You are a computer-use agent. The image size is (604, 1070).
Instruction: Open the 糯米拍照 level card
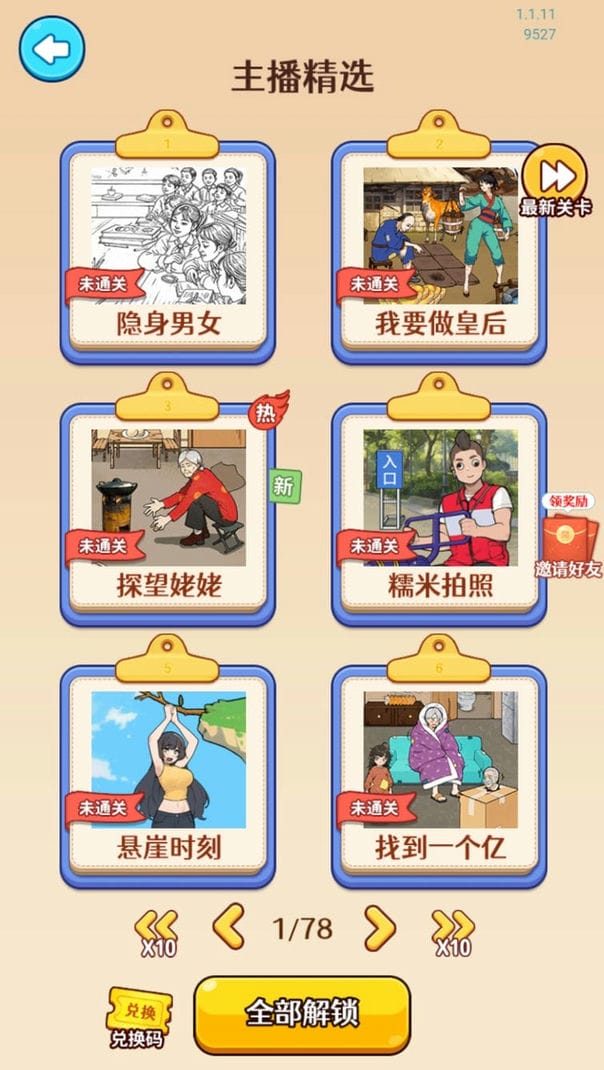(x=439, y=512)
